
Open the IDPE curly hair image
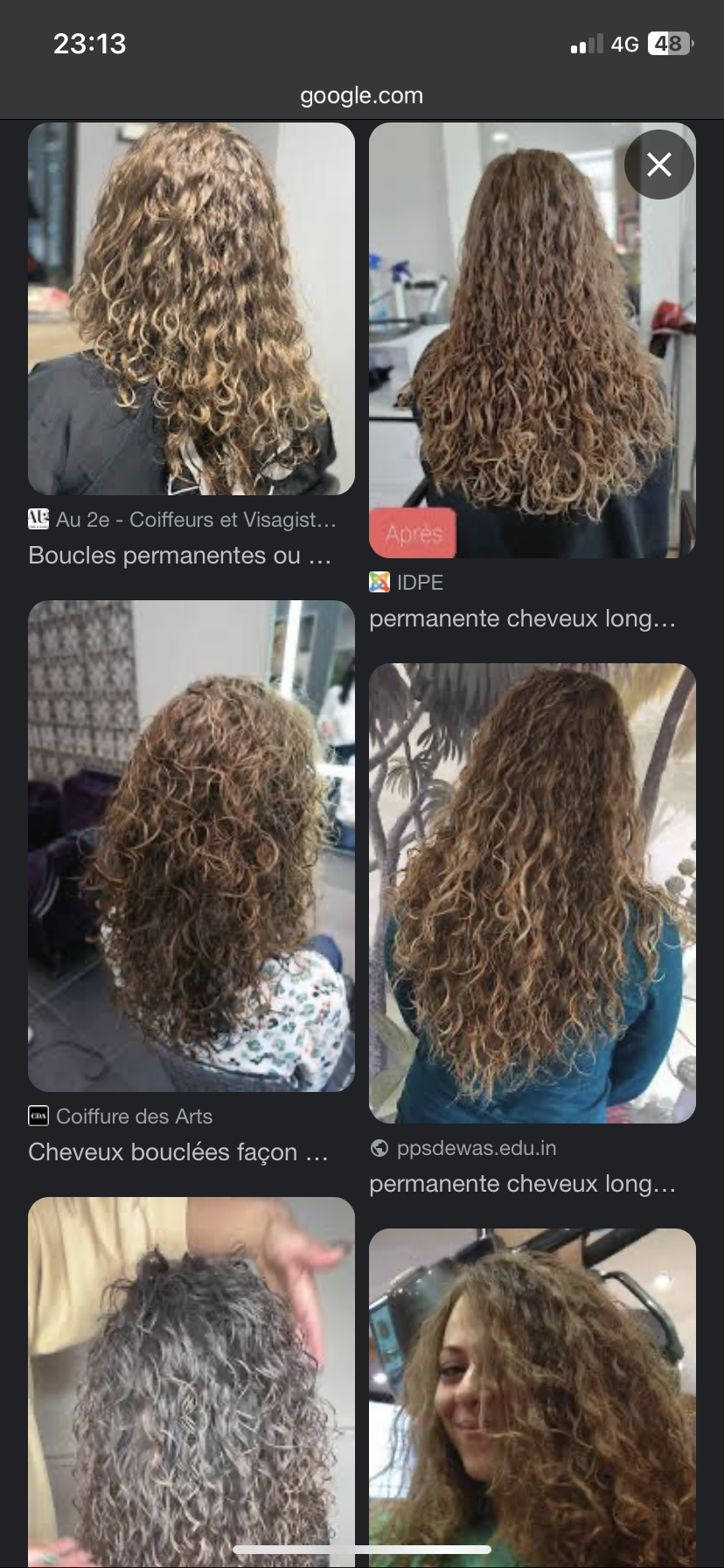click(532, 339)
